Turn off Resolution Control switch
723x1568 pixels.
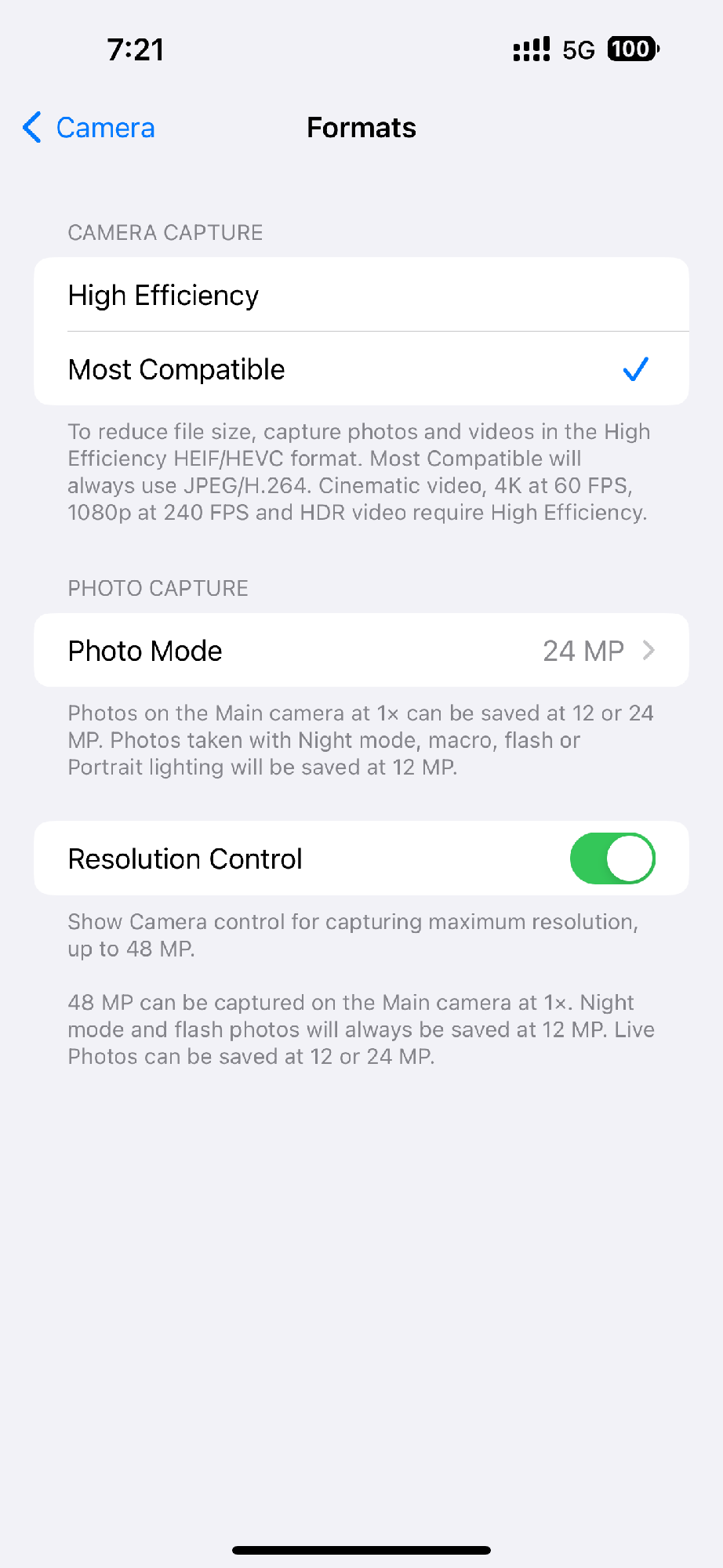(612, 858)
